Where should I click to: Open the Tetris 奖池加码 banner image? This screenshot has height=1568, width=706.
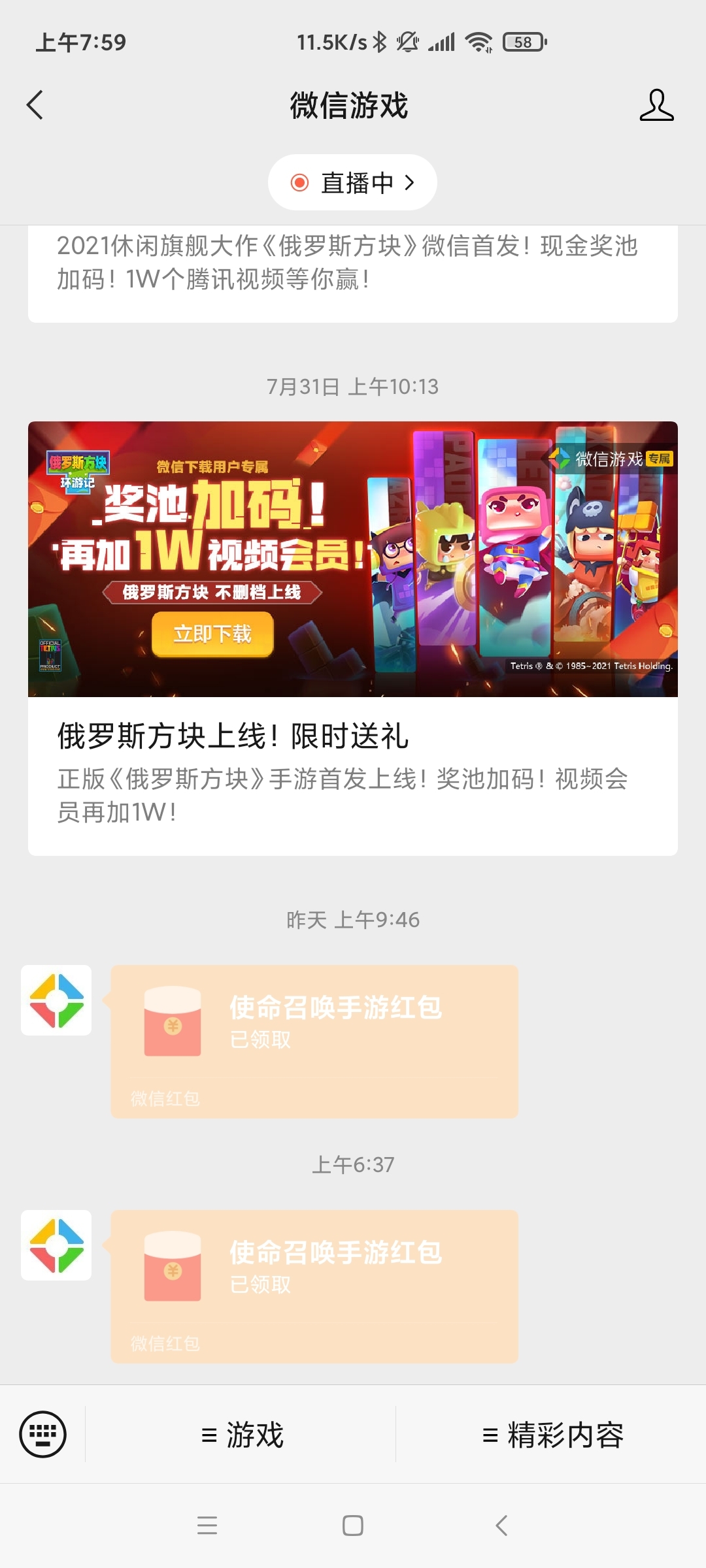353,559
